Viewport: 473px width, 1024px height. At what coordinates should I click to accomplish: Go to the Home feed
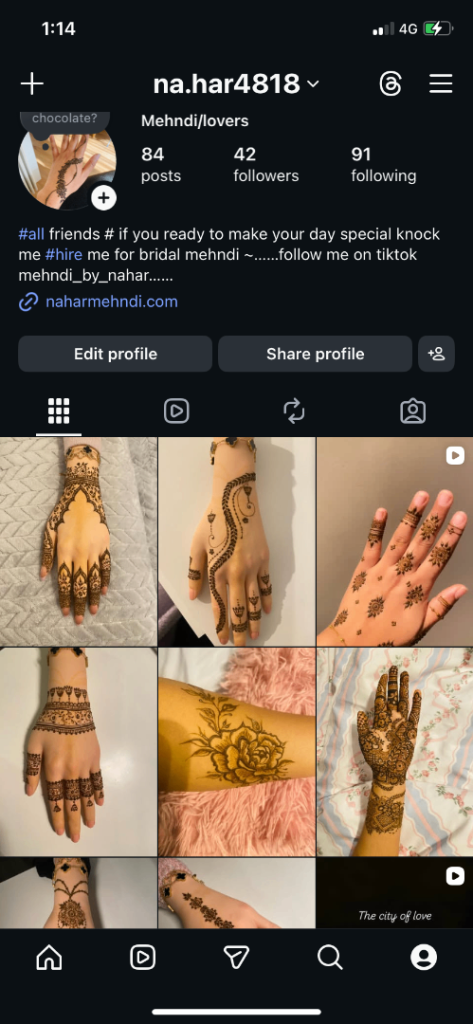49,957
